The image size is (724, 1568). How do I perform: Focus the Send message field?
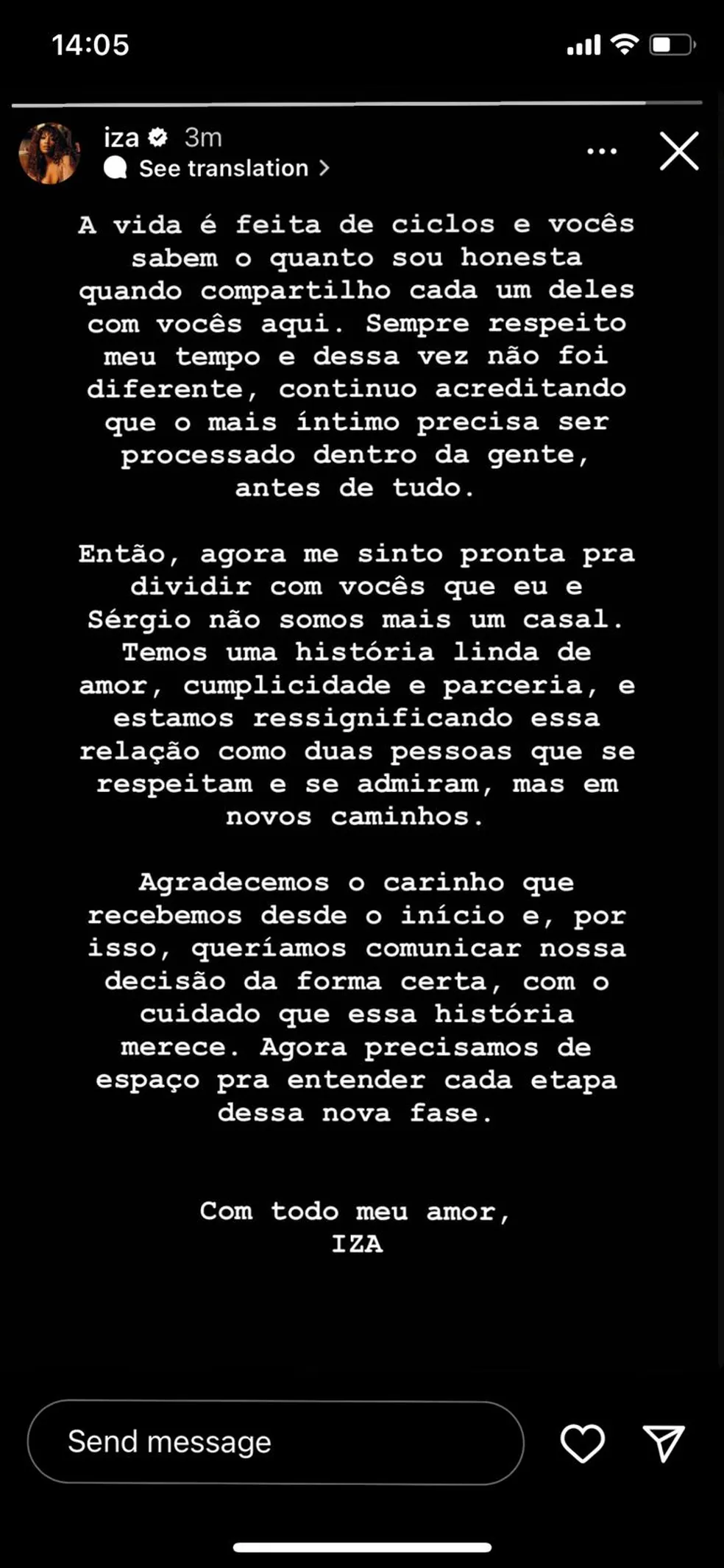coord(275,1441)
